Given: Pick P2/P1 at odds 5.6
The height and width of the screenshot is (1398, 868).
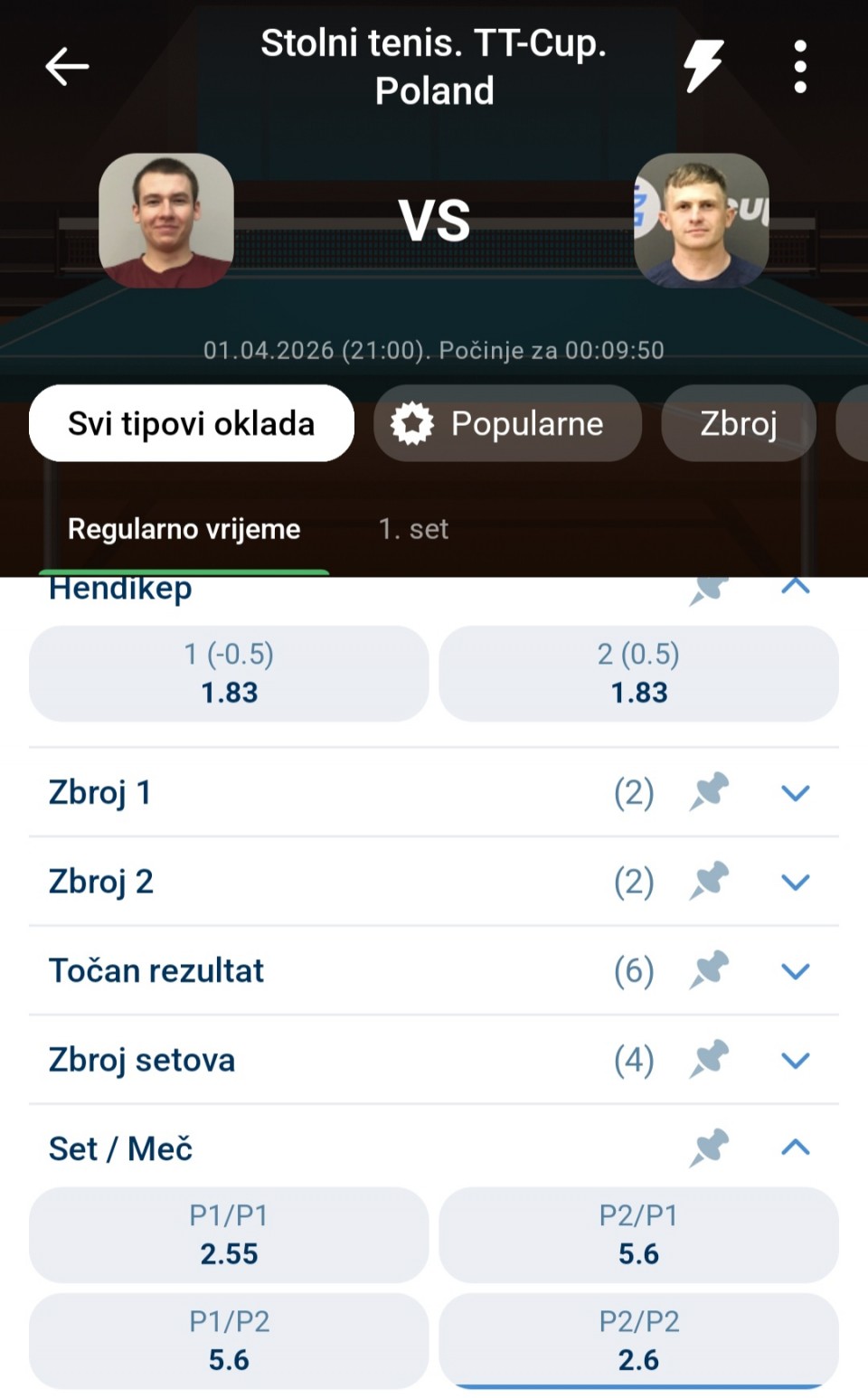Looking at the screenshot, I should pos(638,1235).
